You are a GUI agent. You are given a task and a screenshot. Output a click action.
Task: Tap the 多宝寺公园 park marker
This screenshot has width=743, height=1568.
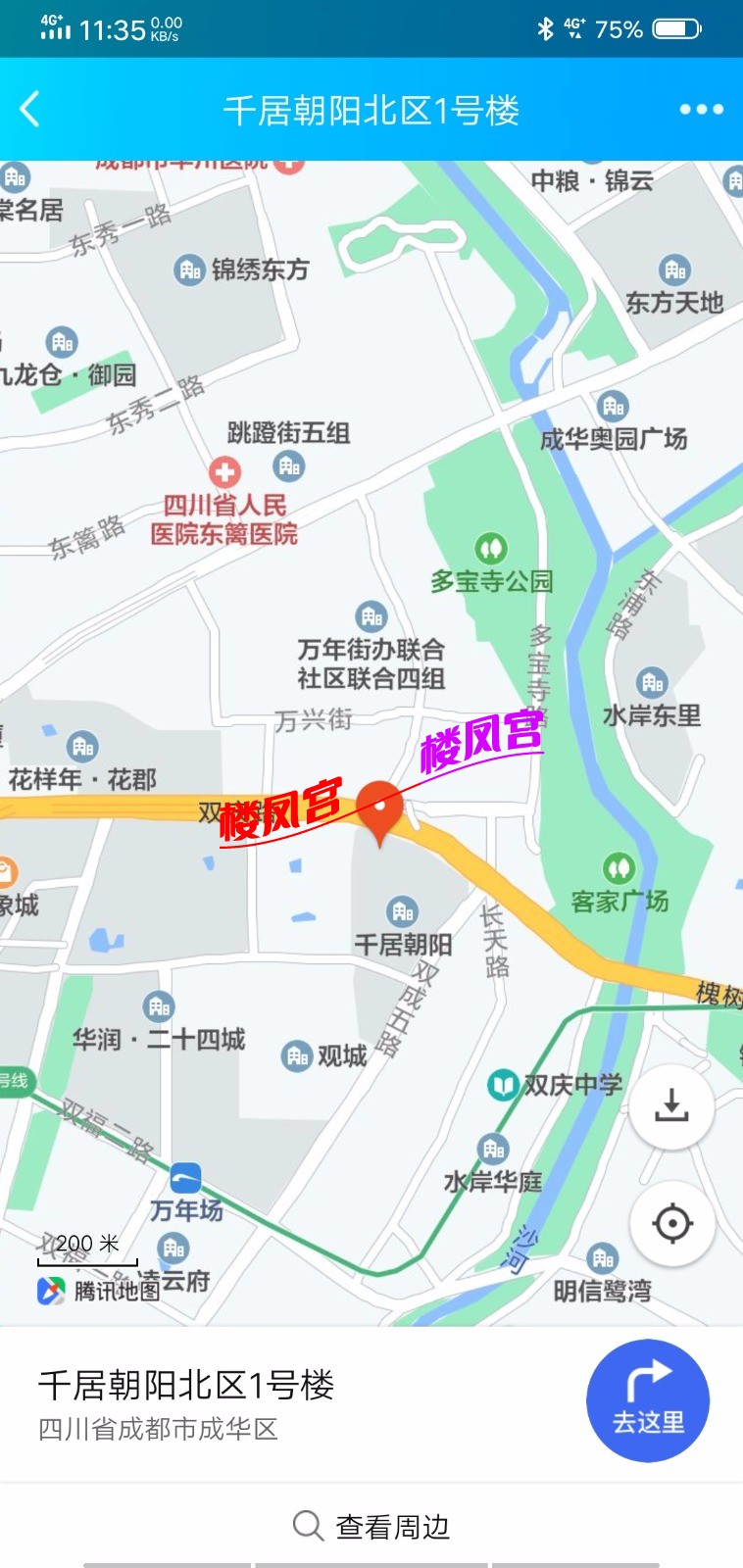[x=490, y=549]
